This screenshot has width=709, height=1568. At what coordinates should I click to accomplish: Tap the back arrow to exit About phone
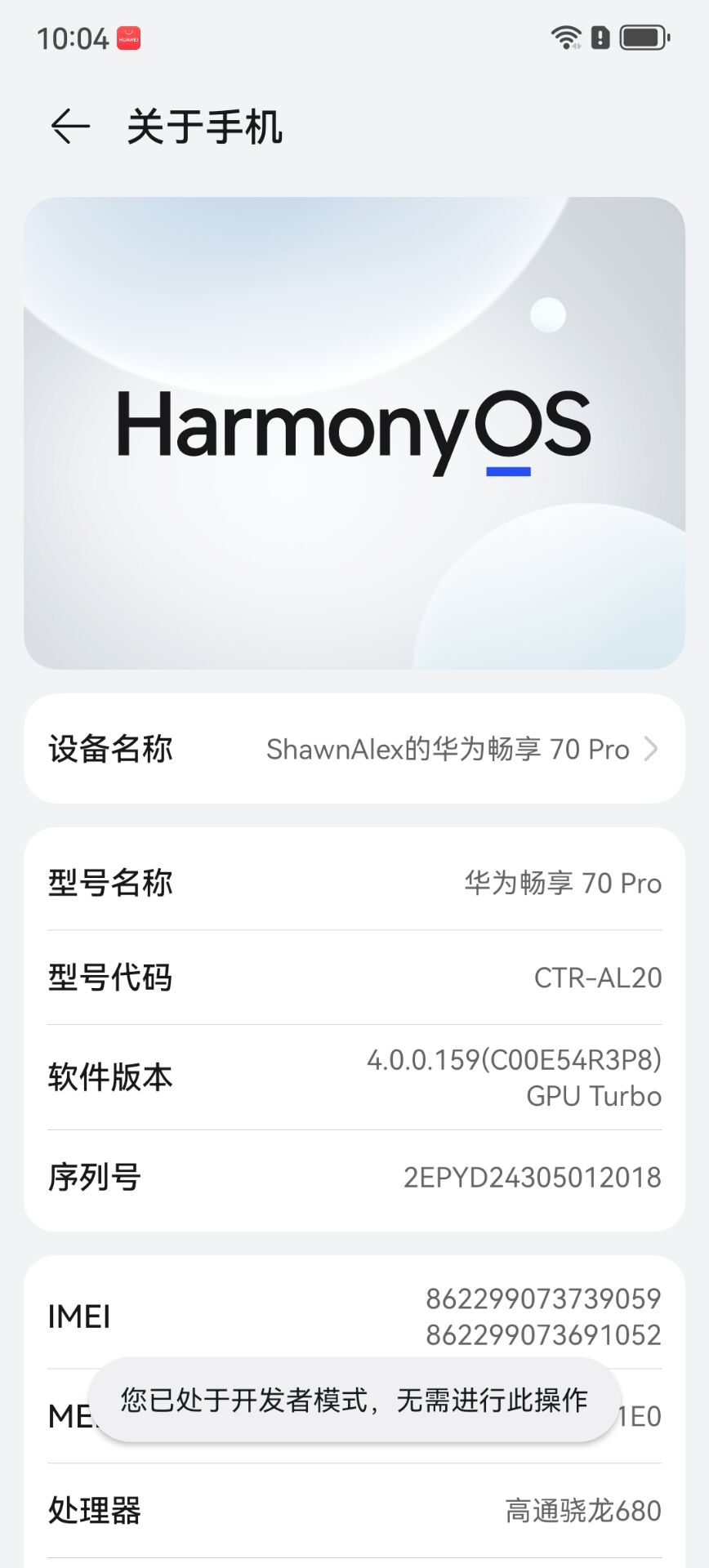point(69,127)
